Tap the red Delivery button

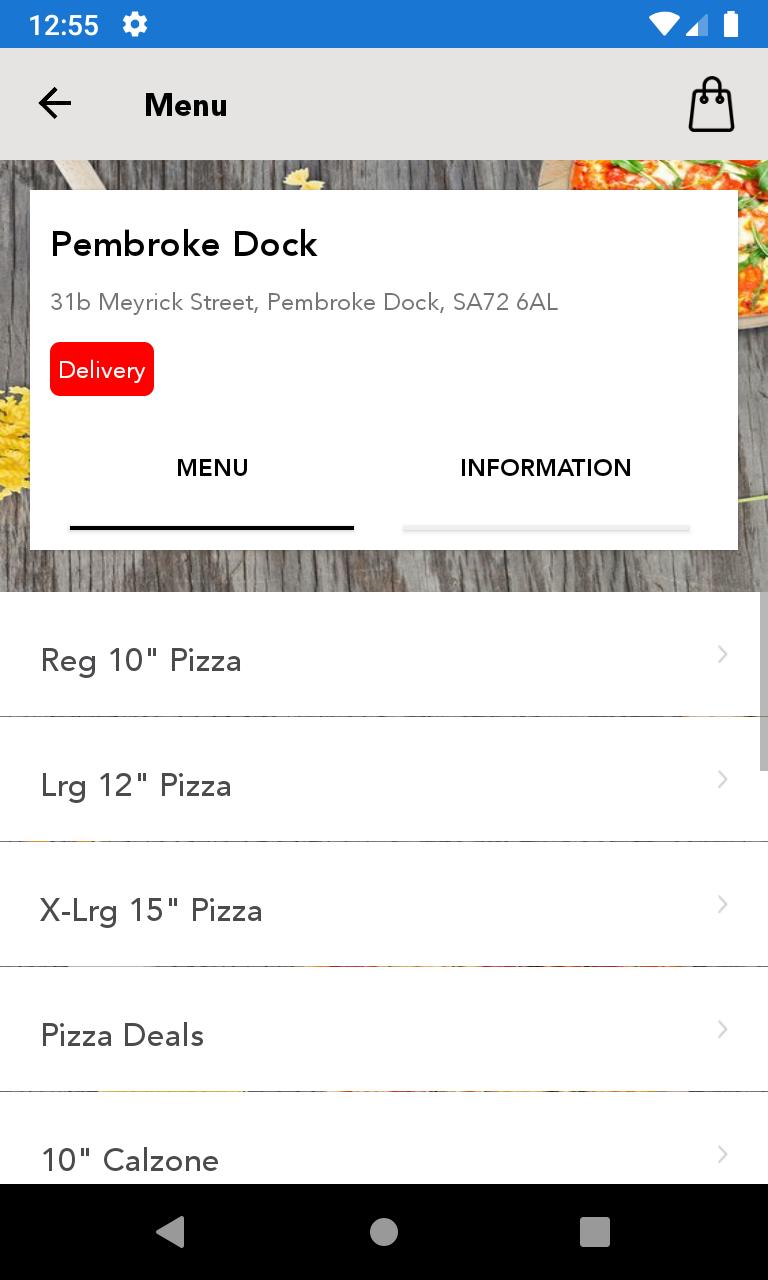click(x=102, y=369)
